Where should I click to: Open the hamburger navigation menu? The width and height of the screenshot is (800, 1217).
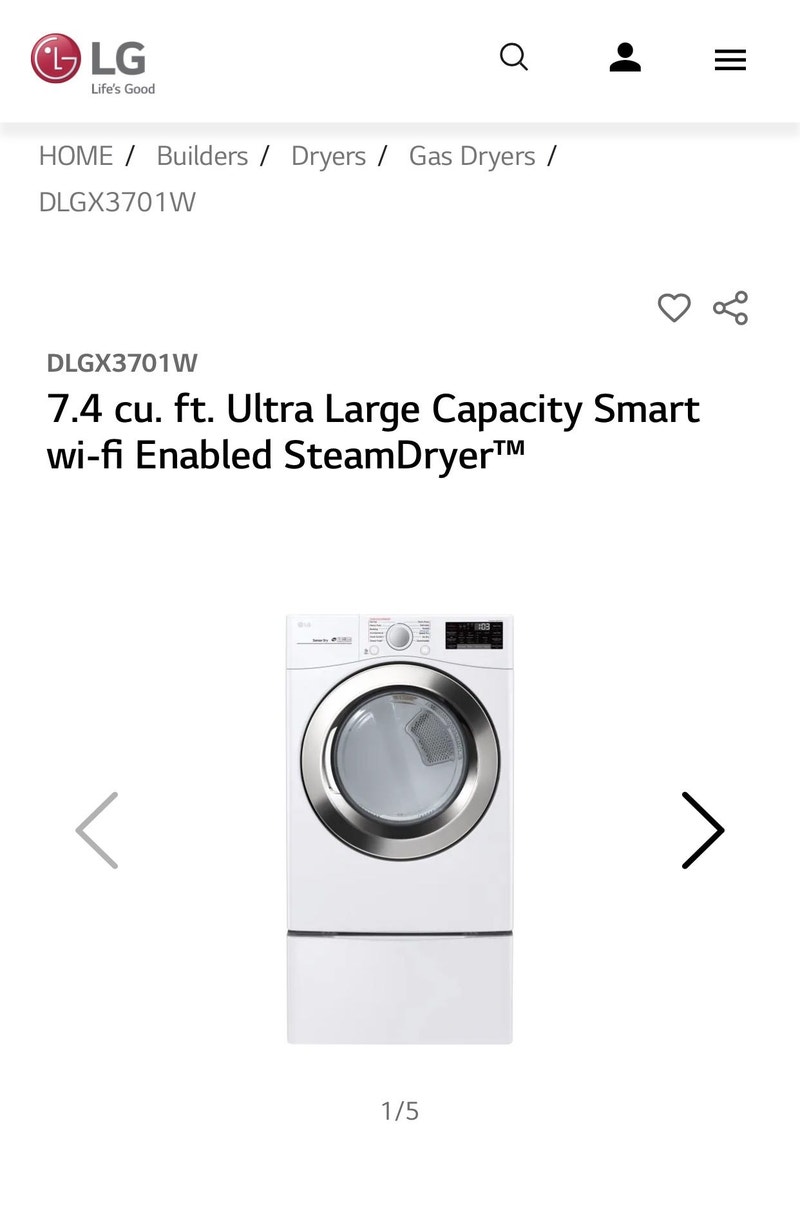coord(730,60)
